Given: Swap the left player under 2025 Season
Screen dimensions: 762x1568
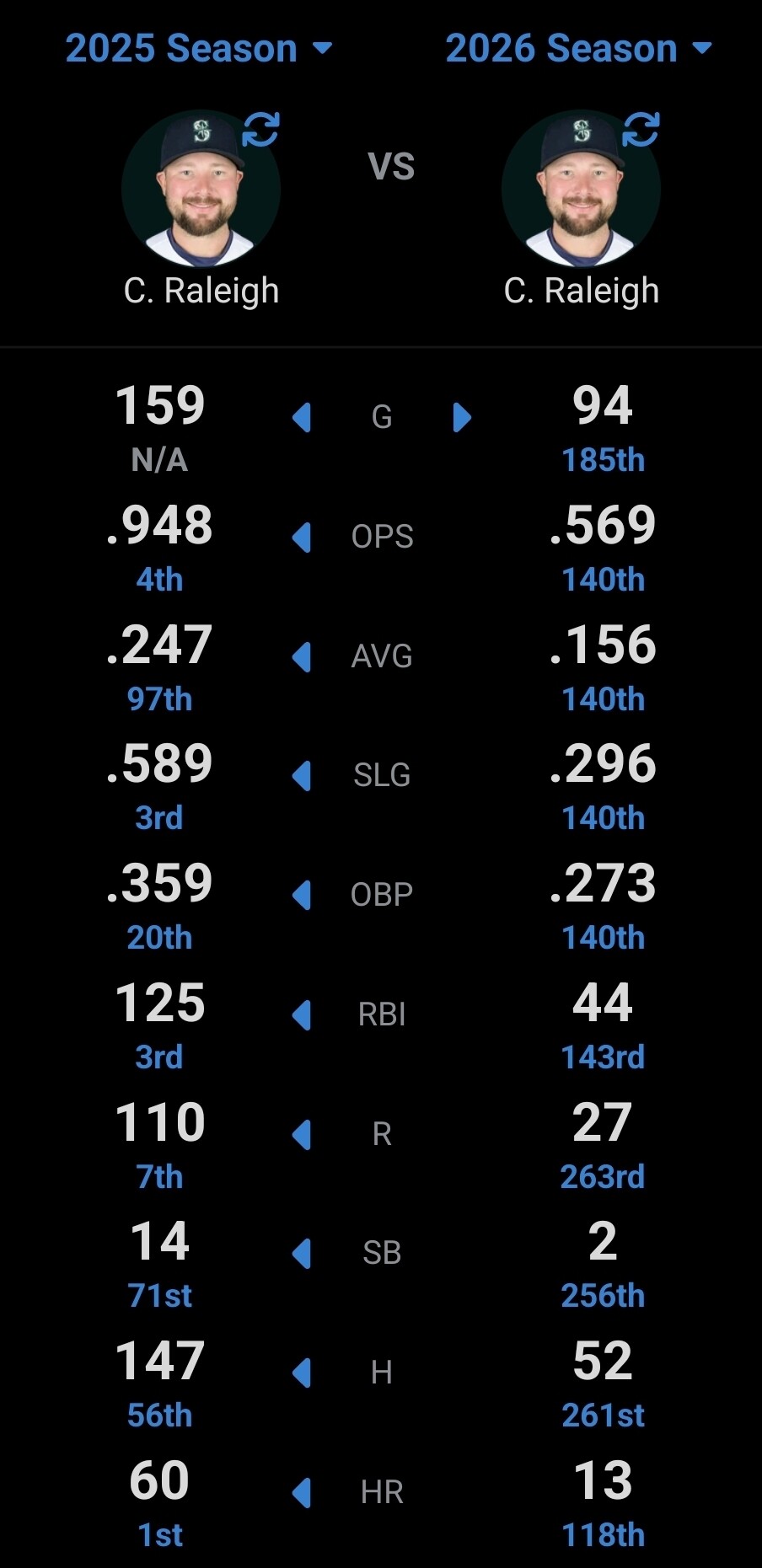Looking at the screenshot, I should click(260, 130).
